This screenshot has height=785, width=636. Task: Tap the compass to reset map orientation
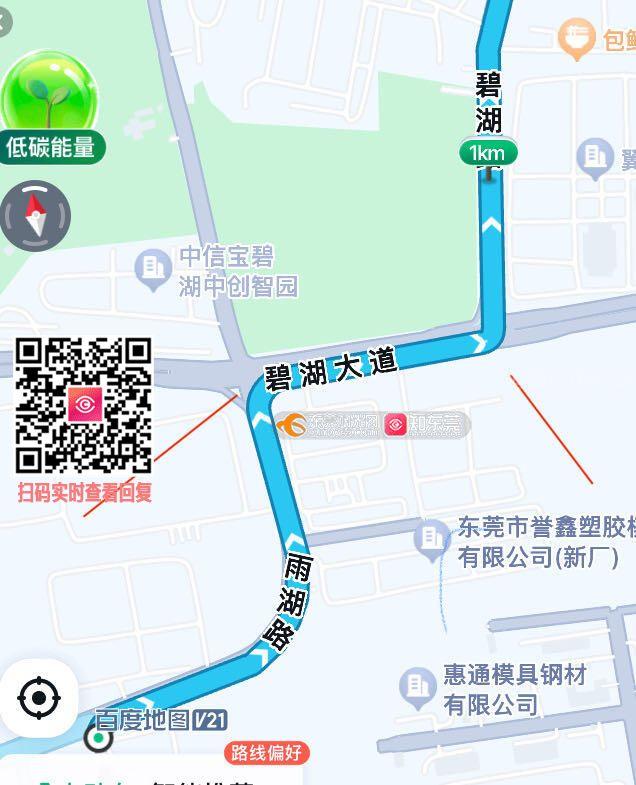click(36, 215)
